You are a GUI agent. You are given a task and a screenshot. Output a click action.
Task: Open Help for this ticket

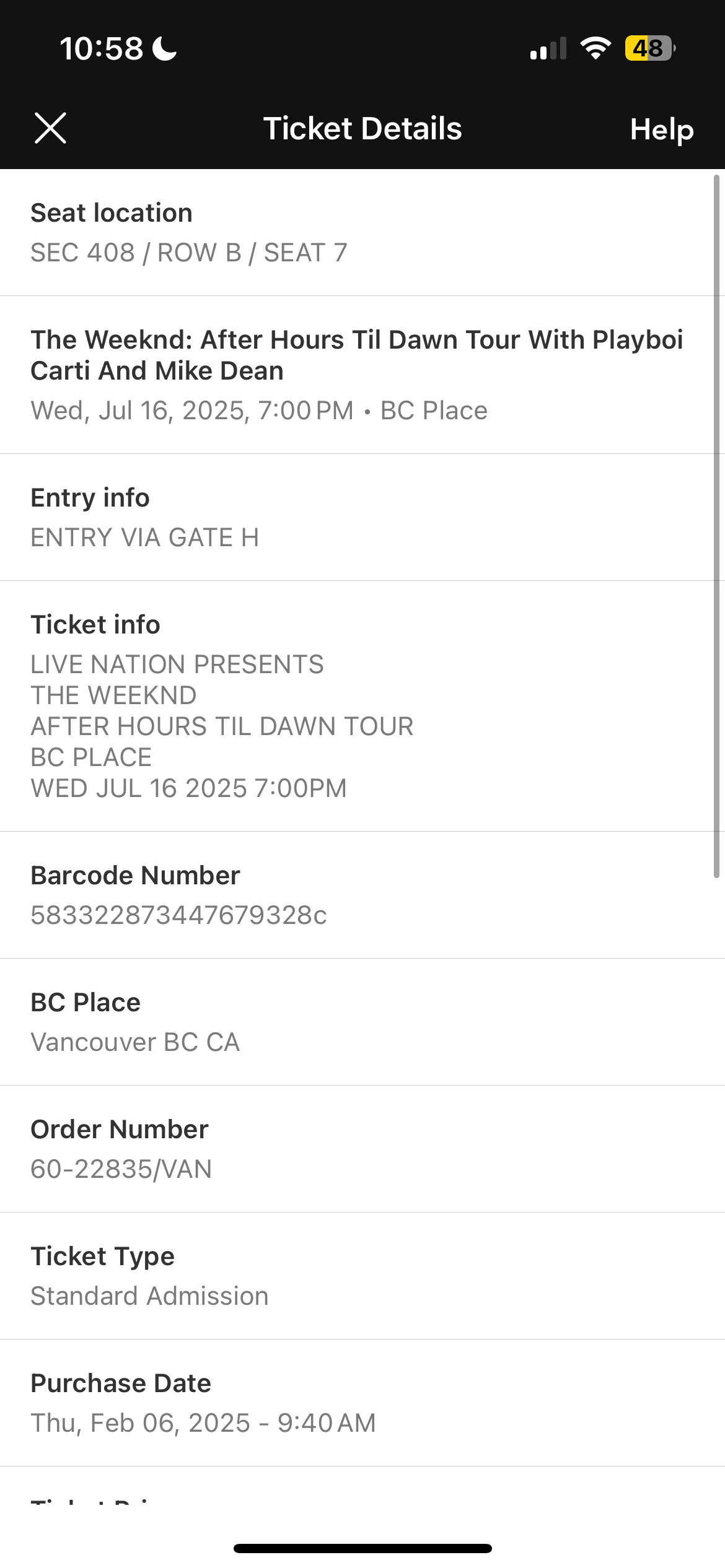tap(661, 129)
